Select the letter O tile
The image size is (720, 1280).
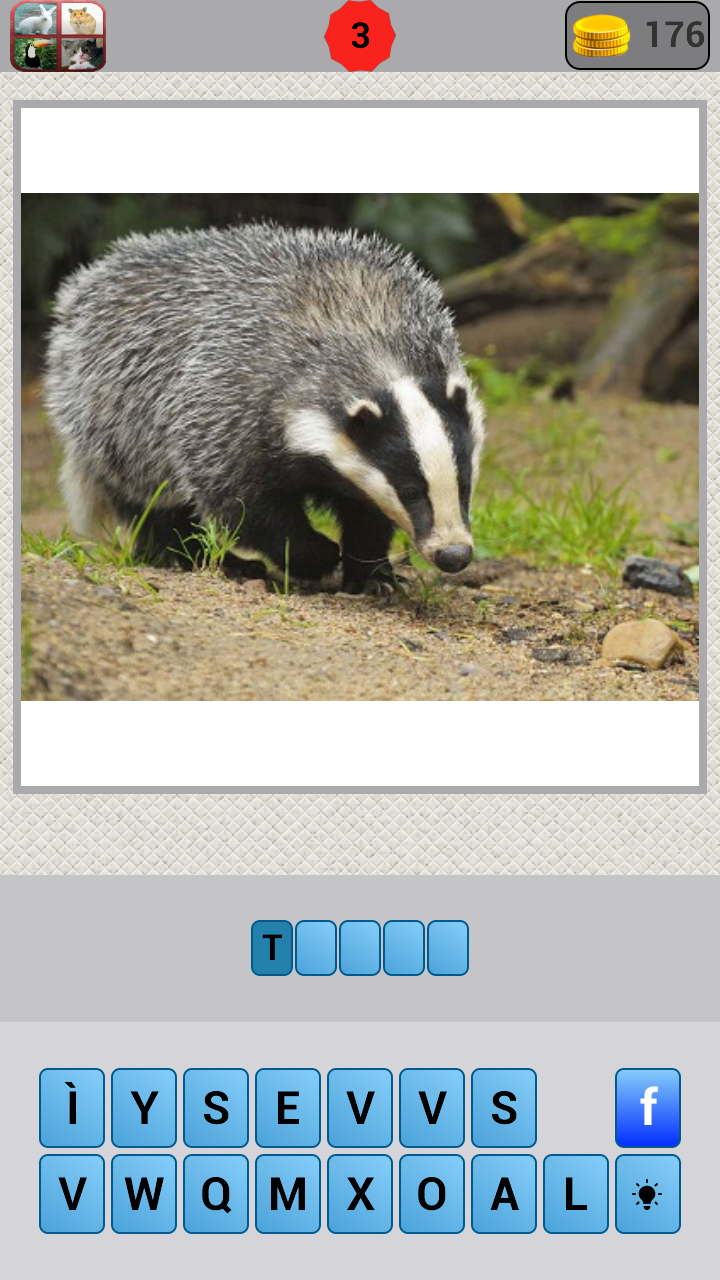(432, 1194)
